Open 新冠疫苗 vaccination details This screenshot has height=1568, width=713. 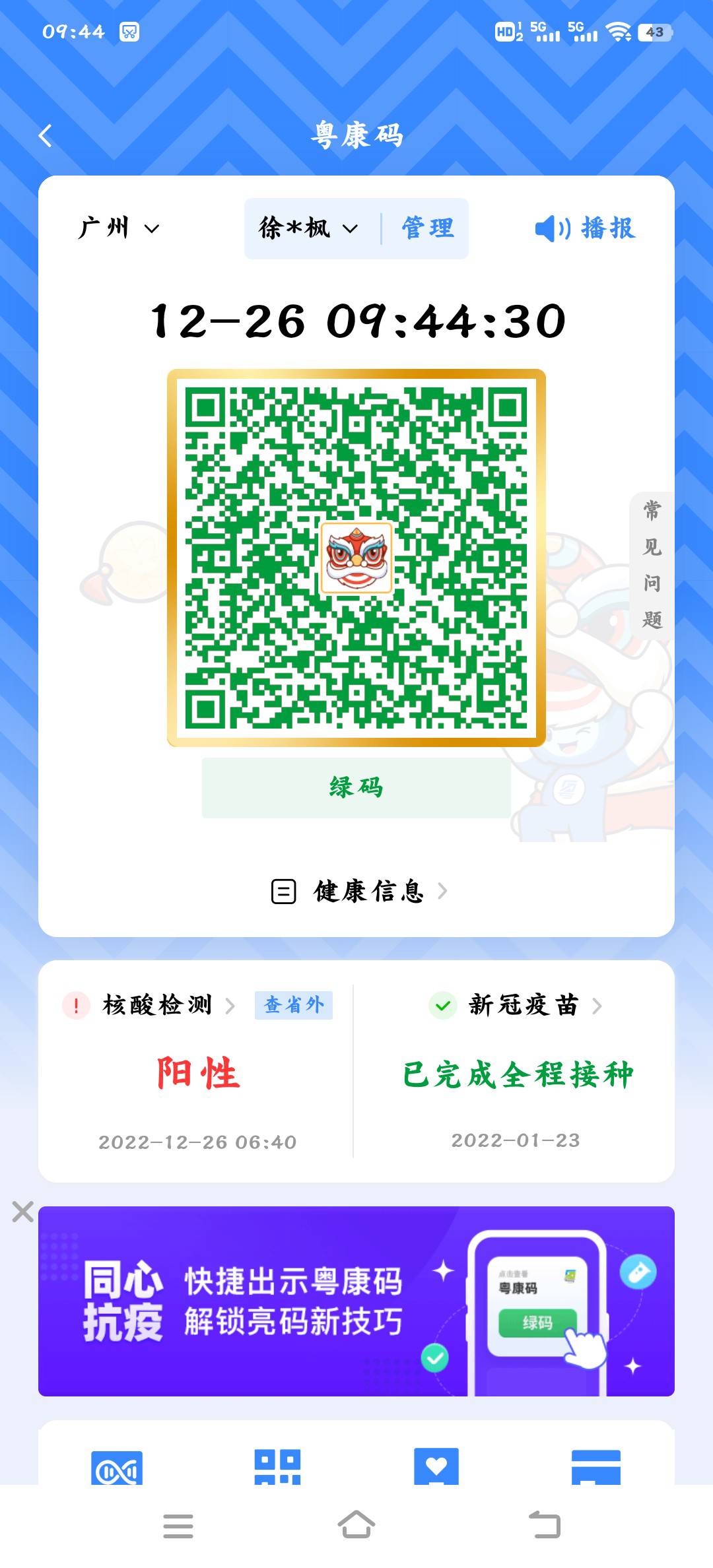click(x=523, y=1006)
